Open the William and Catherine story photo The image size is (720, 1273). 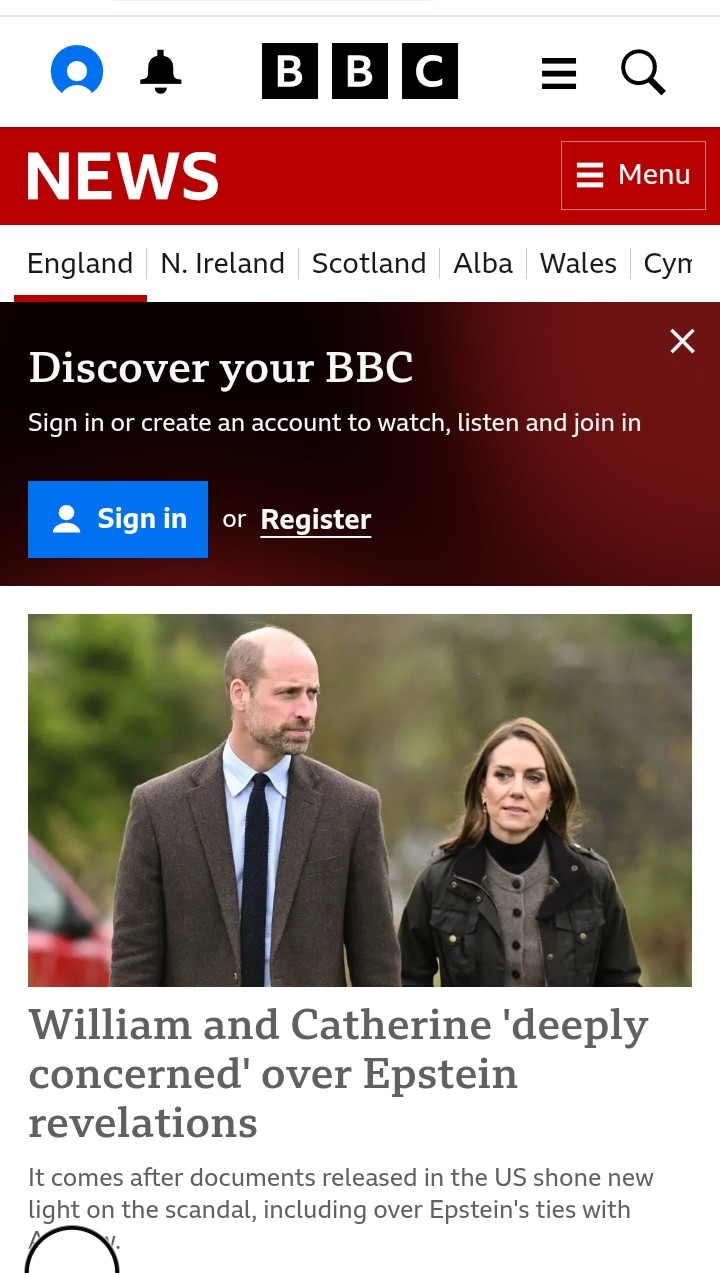tap(360, 800)
